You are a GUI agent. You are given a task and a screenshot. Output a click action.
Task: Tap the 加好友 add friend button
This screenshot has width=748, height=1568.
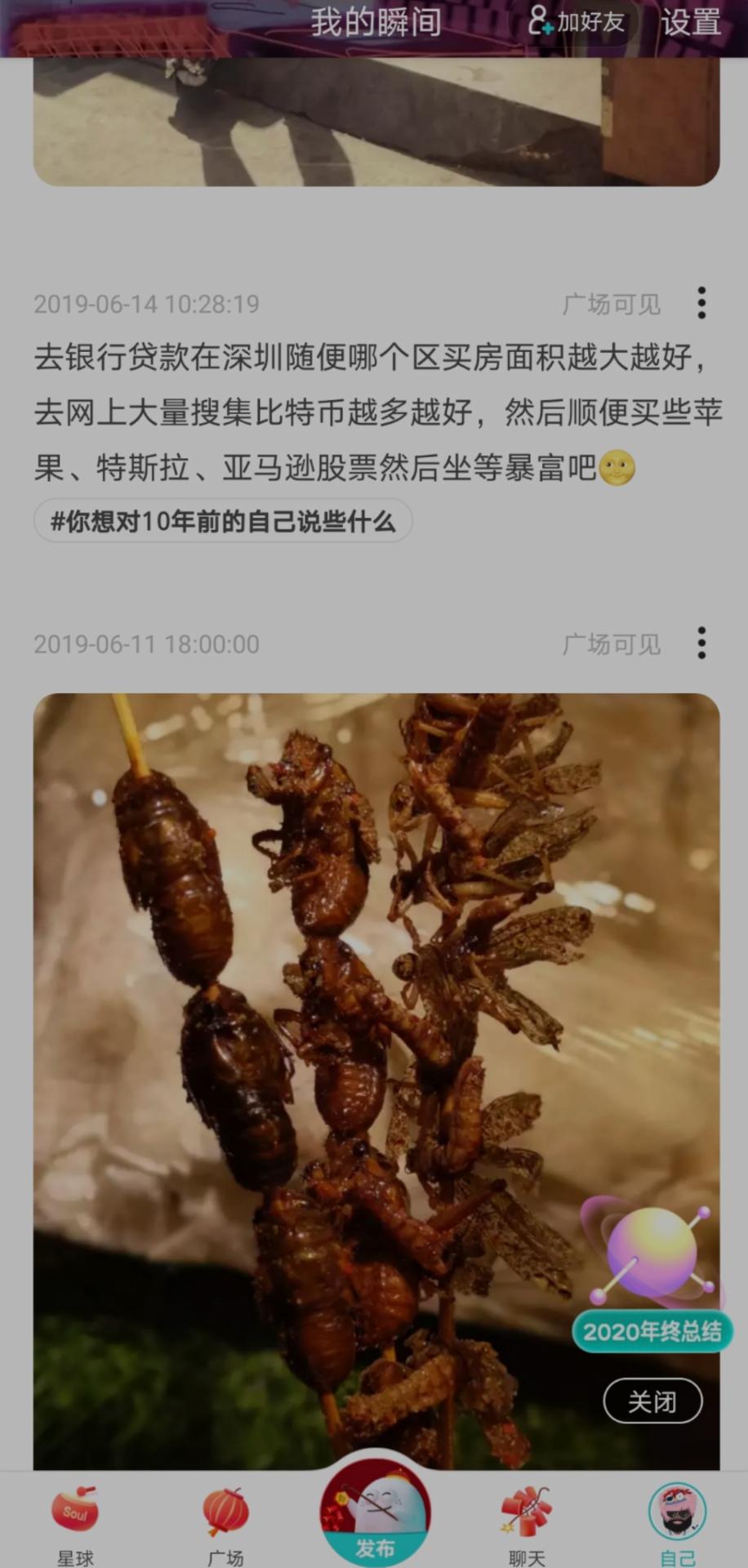577,22
